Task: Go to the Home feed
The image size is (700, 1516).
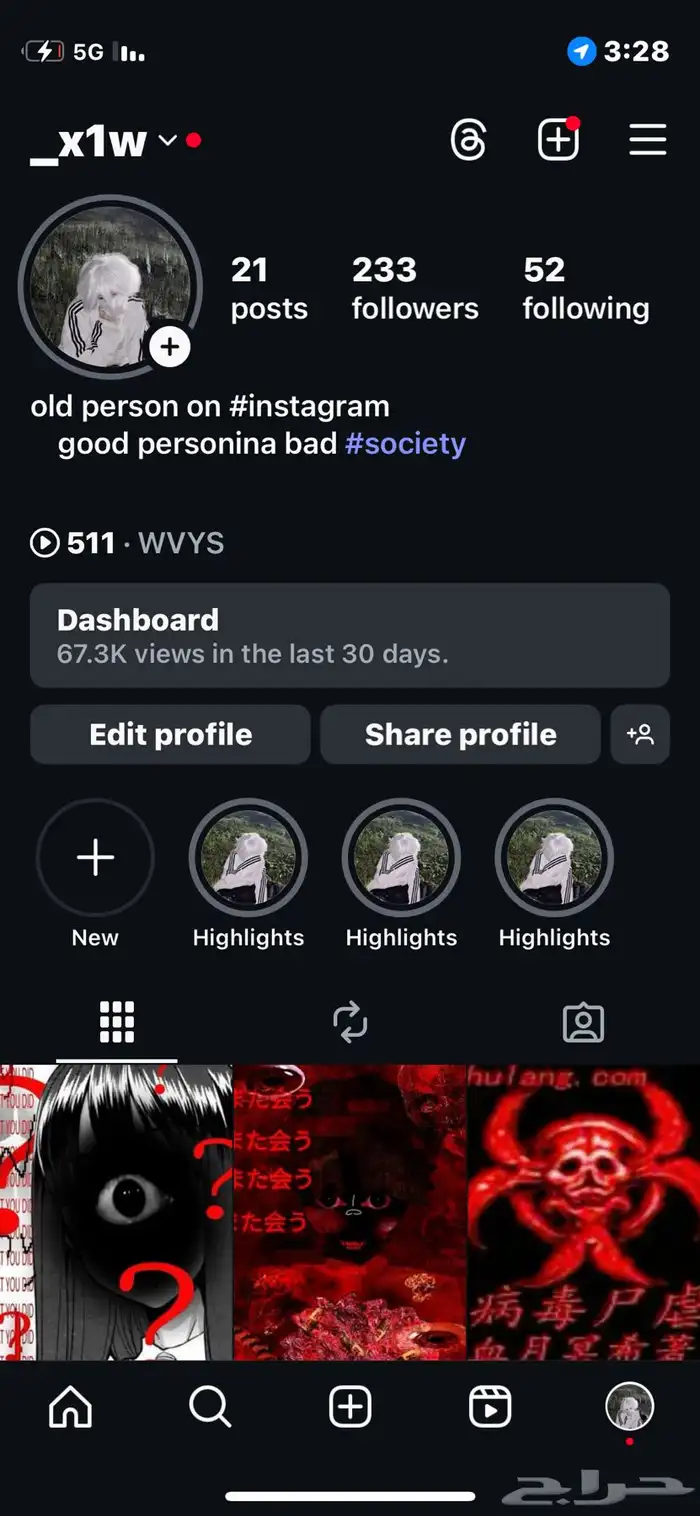Action: [x=70, y=1408]
